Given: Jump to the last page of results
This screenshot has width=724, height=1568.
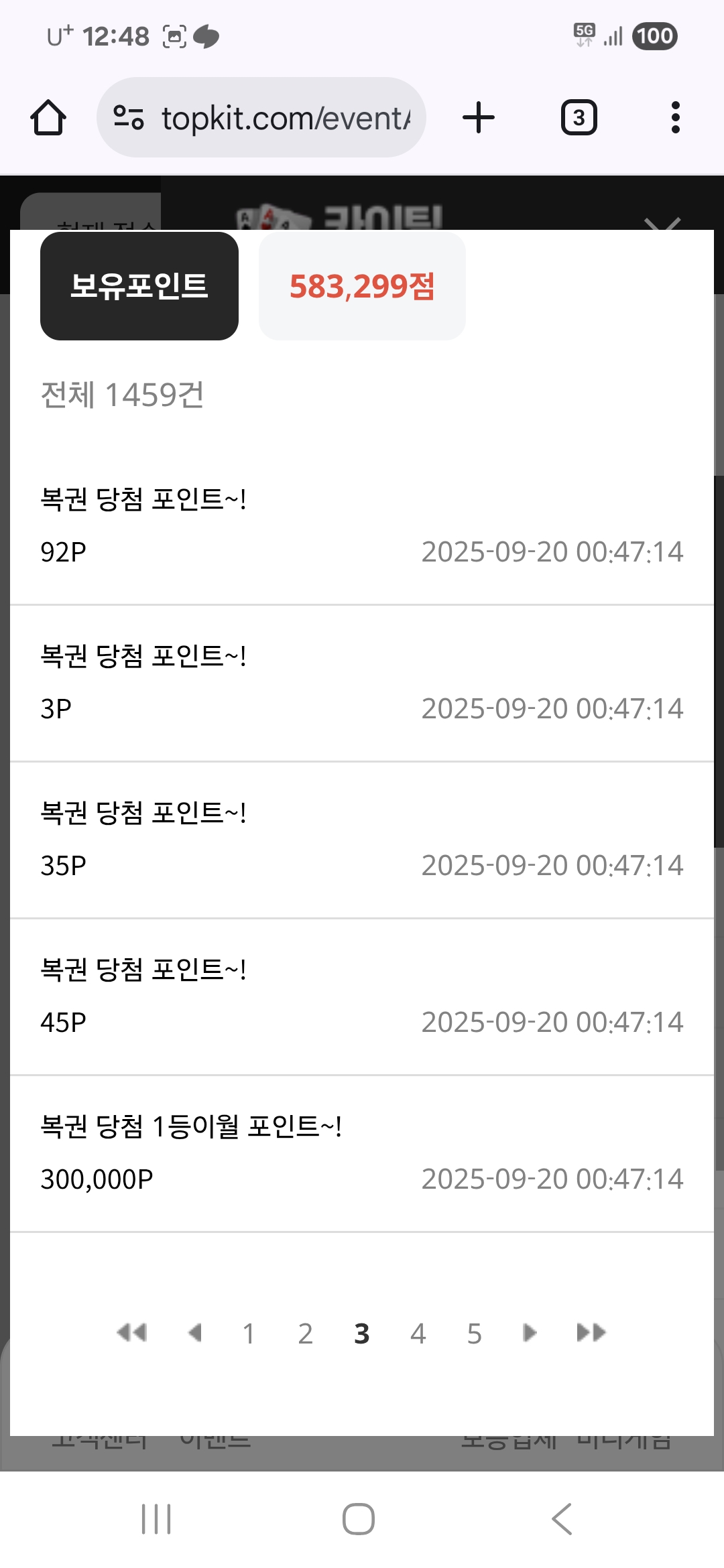Looking at the screenshot, I should (591, 1333).
